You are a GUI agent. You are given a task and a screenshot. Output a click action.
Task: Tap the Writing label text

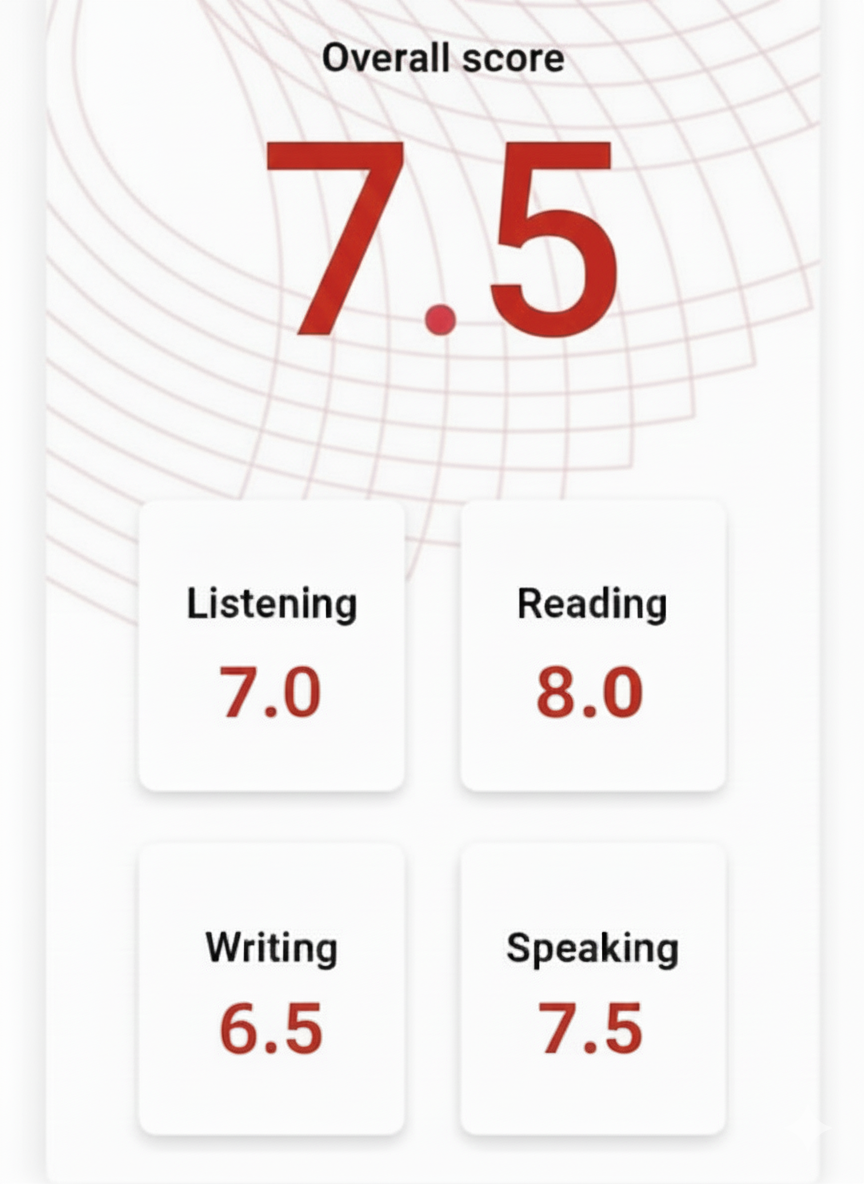[271, 947]
